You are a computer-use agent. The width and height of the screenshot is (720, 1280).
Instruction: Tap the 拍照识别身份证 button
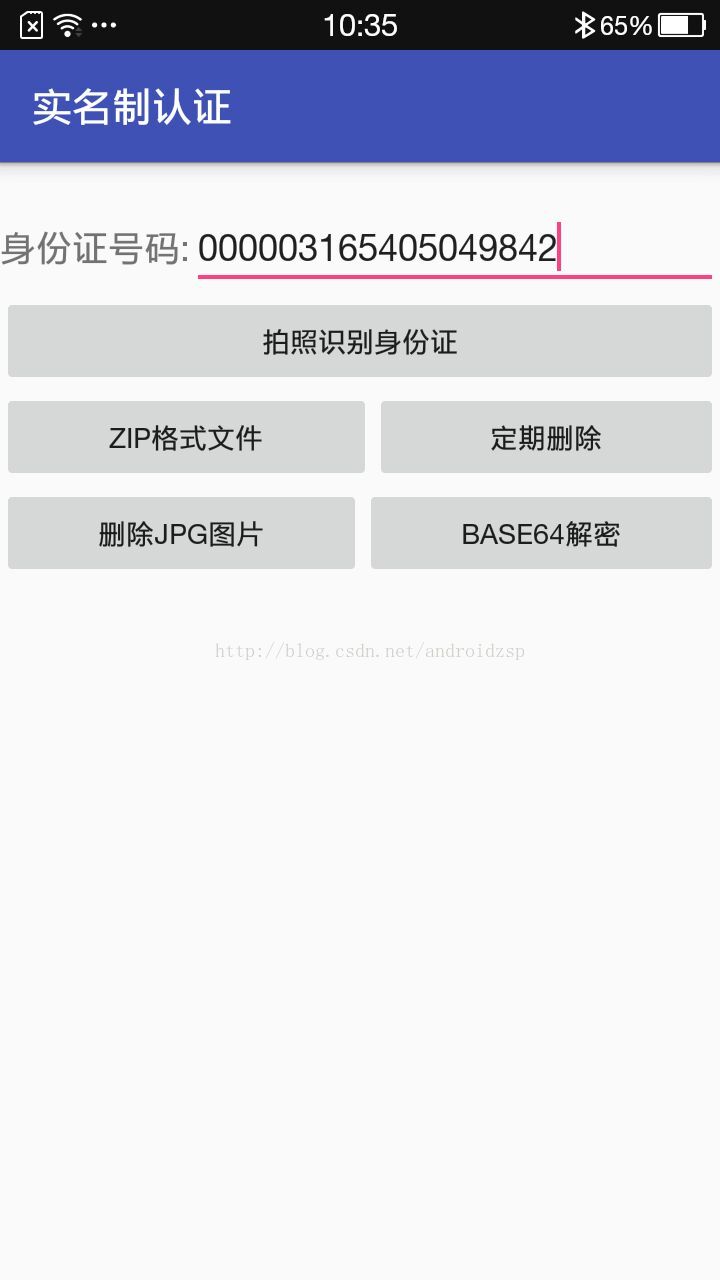pos(360,341)
